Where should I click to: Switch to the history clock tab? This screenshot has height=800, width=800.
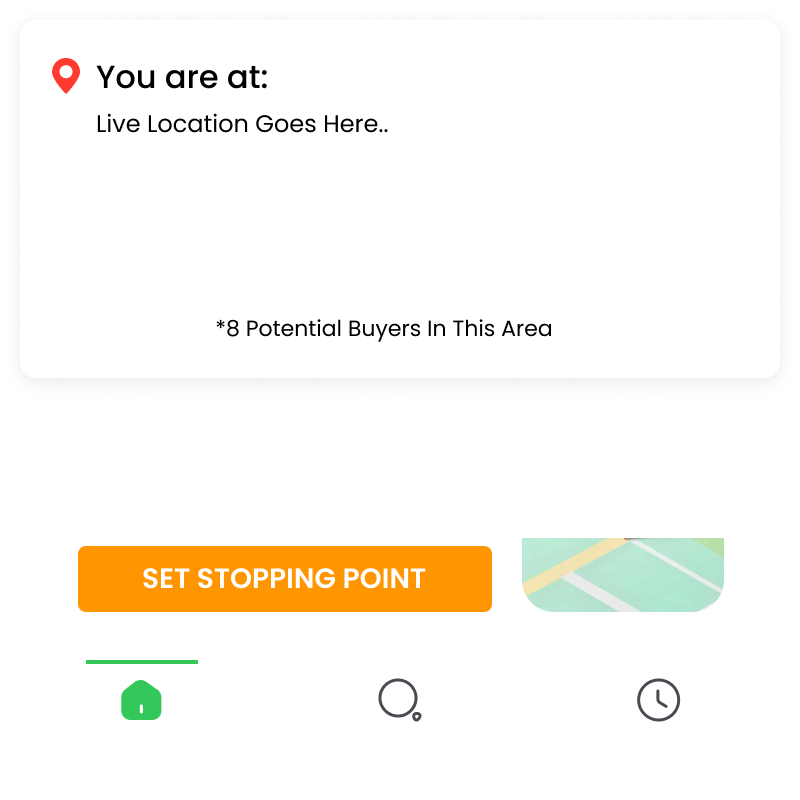658,700
